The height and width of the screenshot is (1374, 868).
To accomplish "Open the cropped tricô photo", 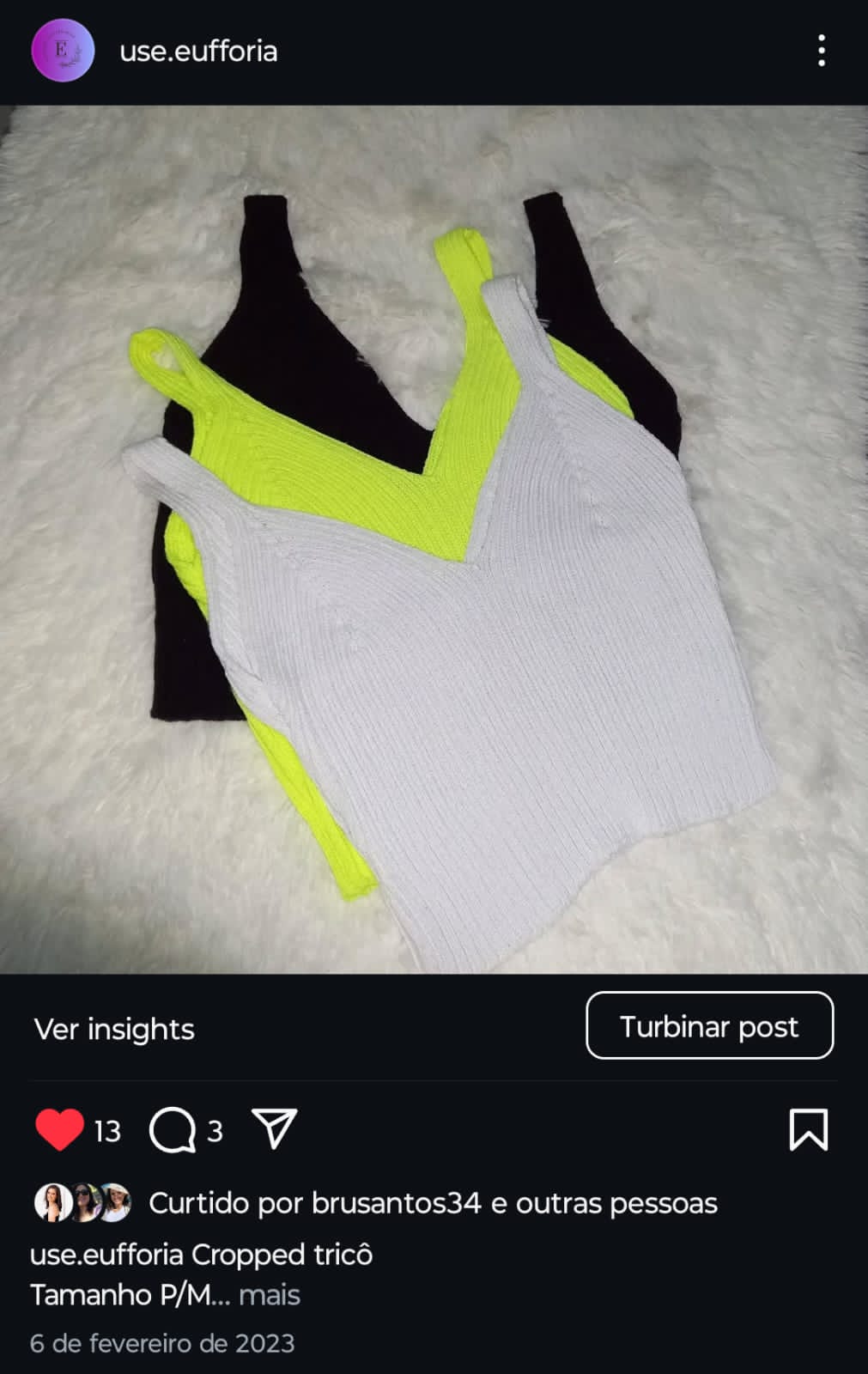I will 434,539.
